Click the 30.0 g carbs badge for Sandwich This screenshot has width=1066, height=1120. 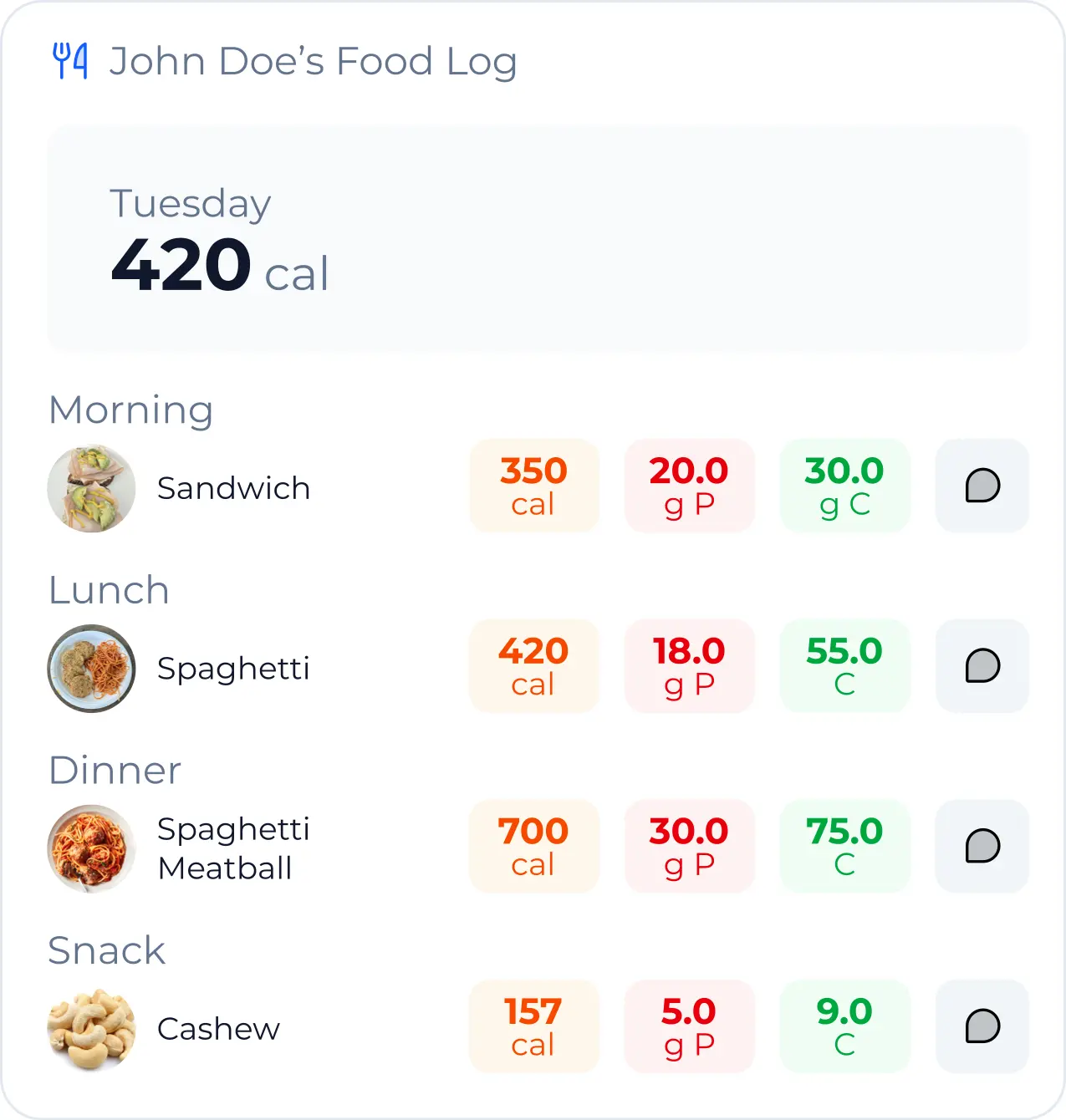tap(844, 486)
